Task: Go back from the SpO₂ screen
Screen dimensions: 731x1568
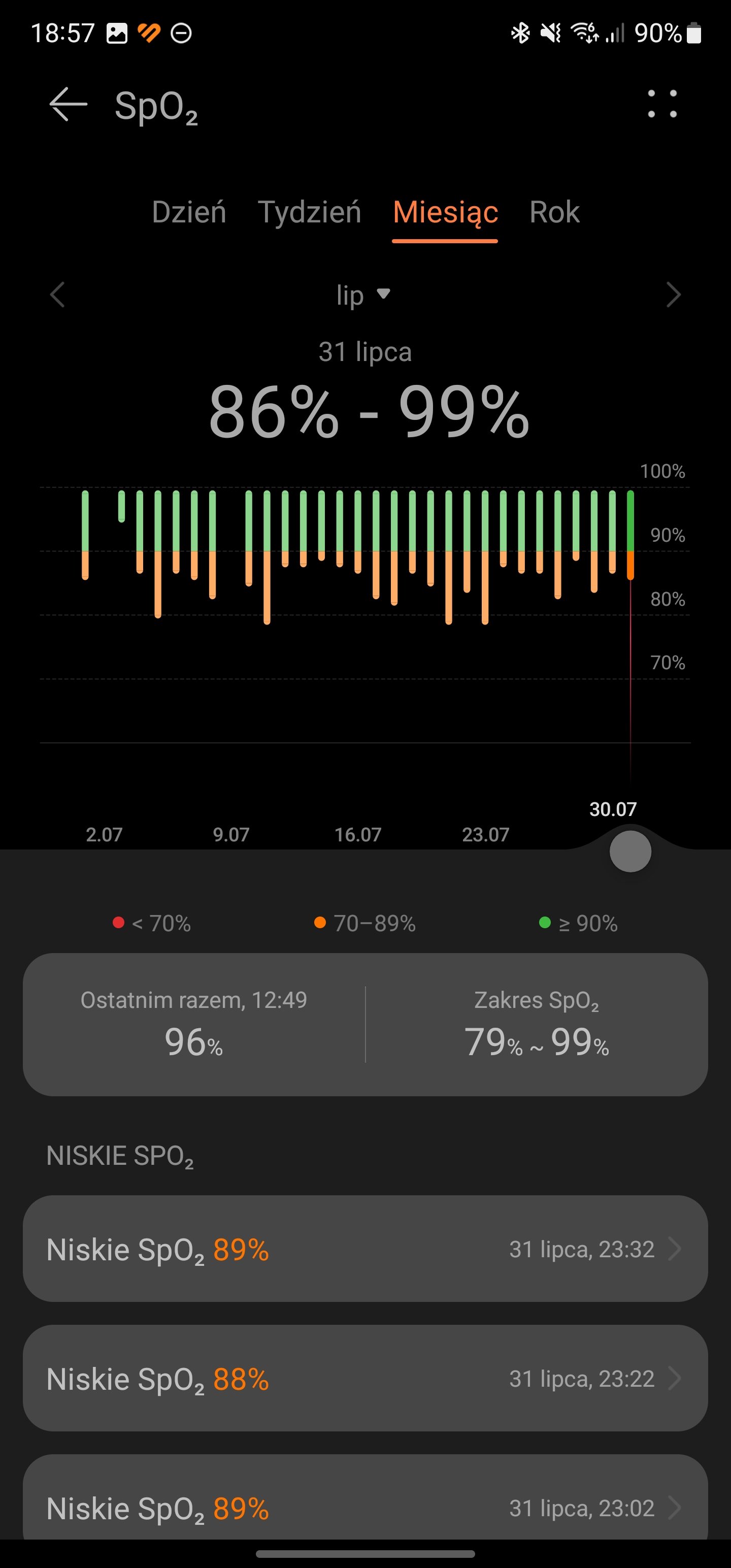Action: point(68,105)
